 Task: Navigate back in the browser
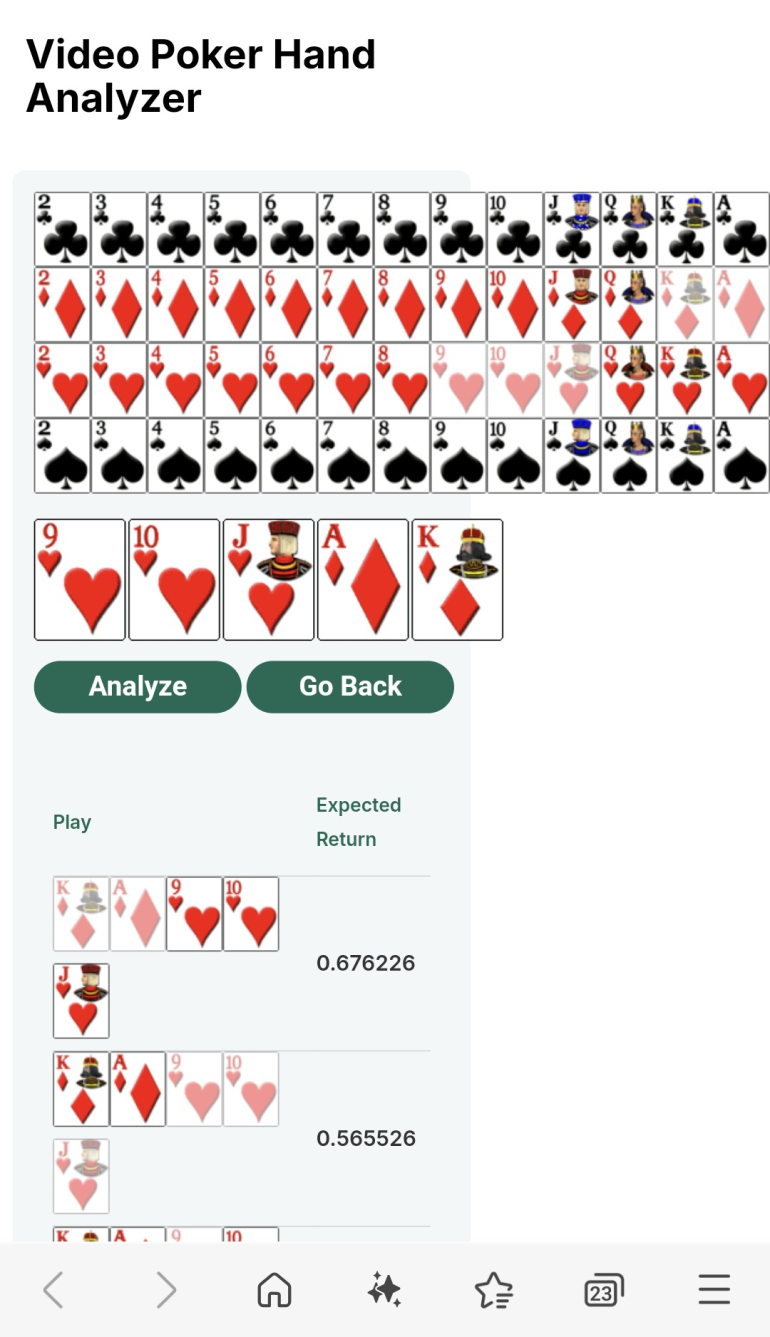click(x=54, y=1290)
